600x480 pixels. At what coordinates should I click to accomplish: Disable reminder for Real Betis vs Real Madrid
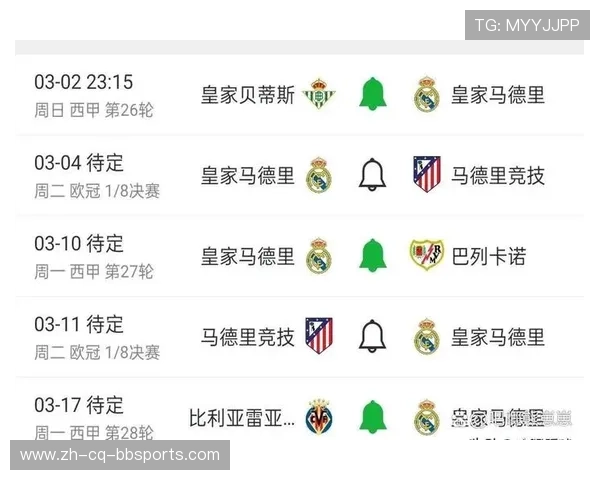(373, 94)
